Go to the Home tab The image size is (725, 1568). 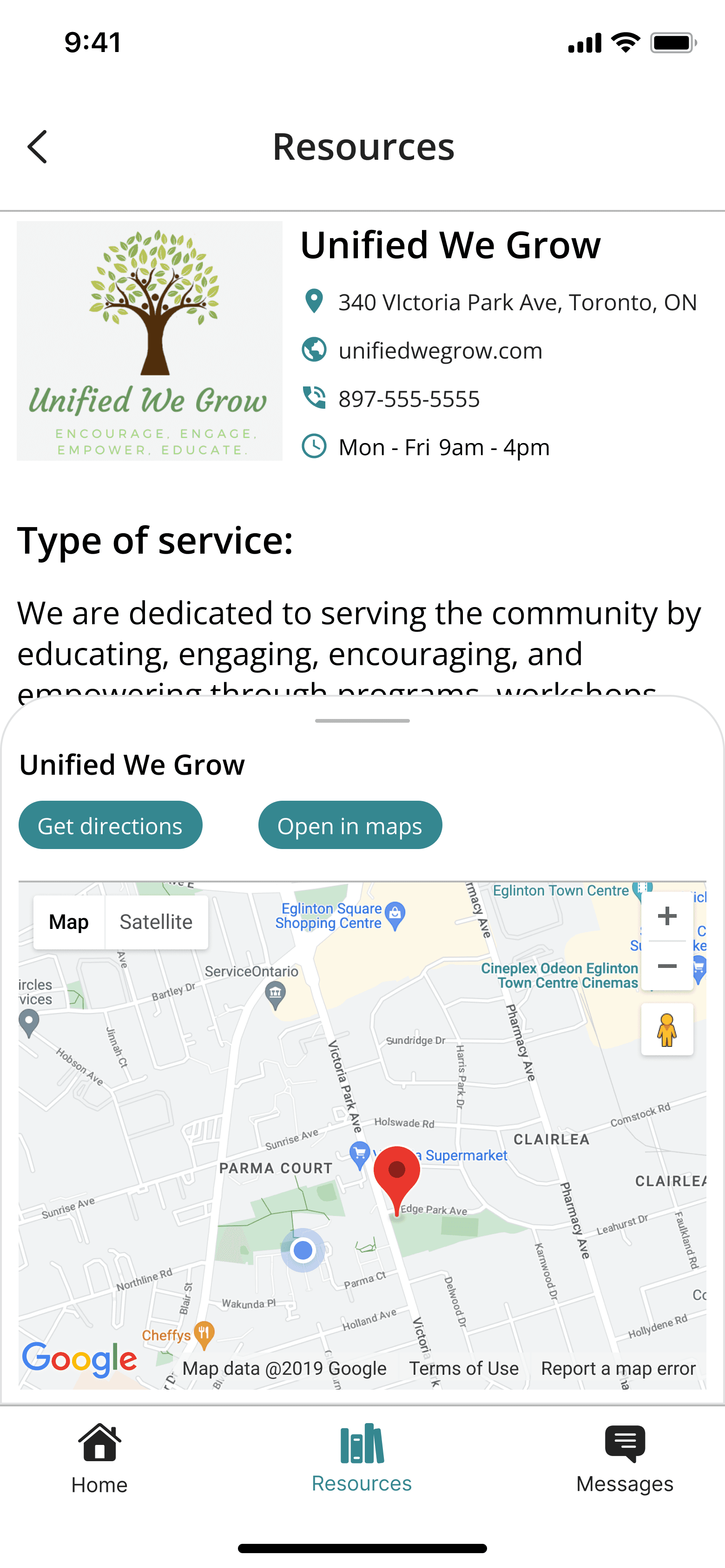pyautogui.click(x=99, y=1459)
